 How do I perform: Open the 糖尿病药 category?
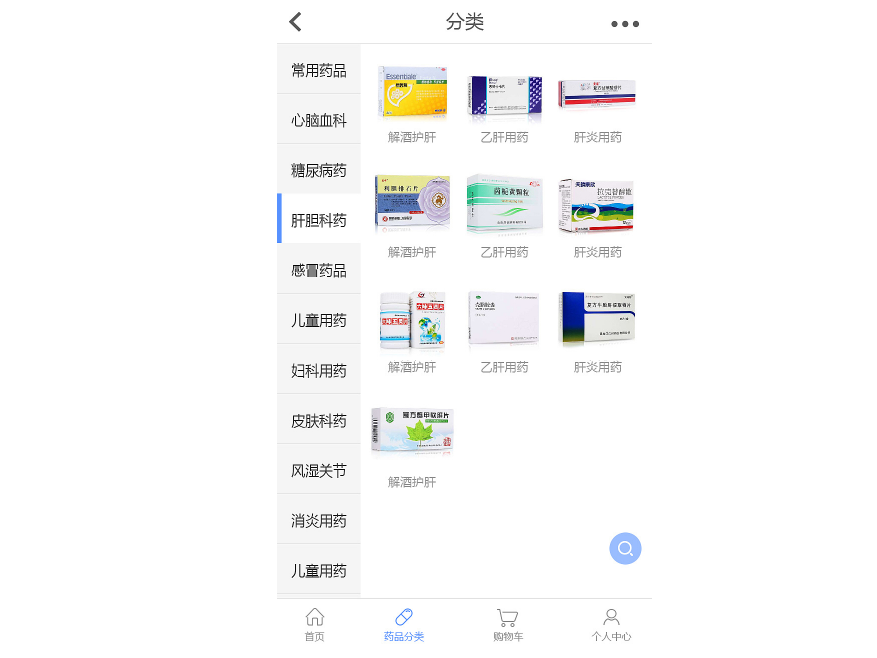(319, 170)
